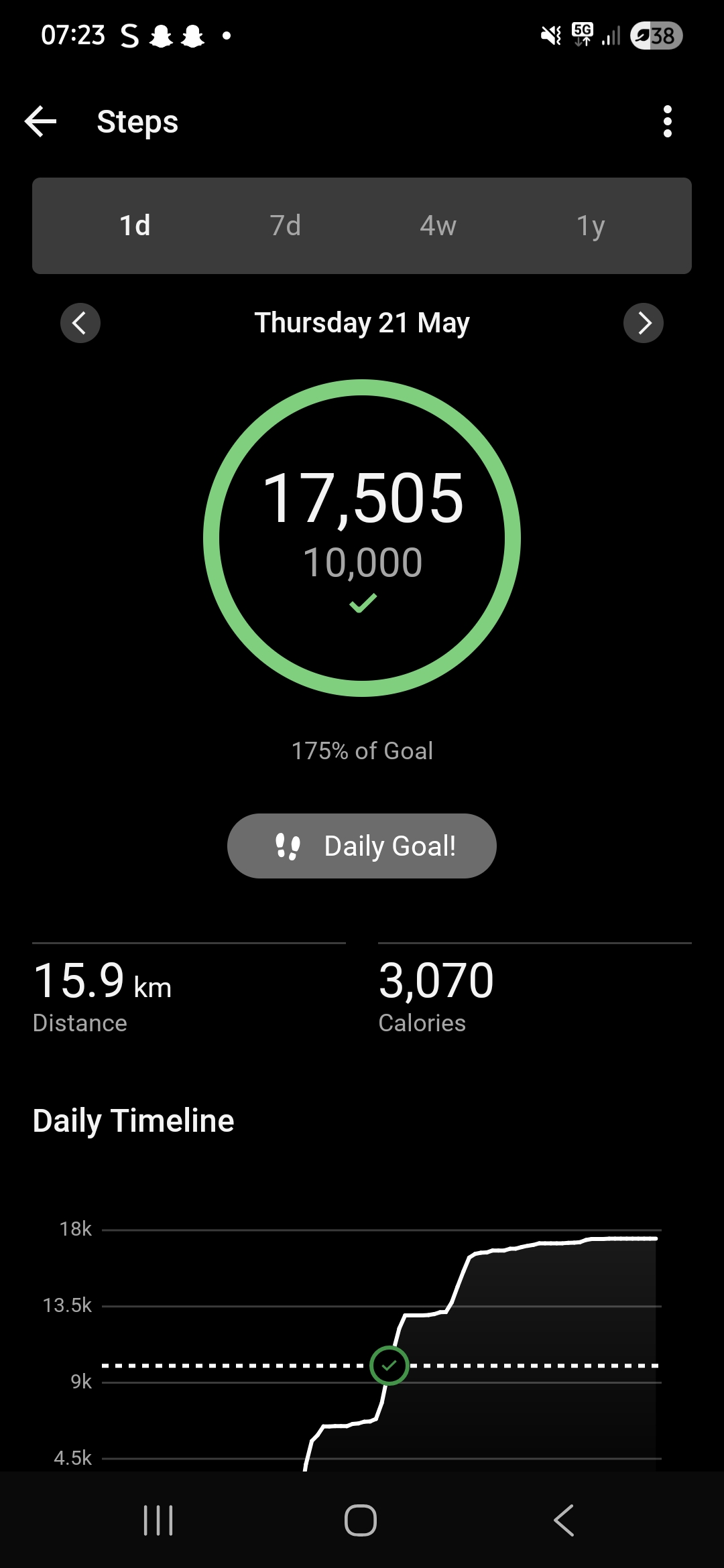The width and height of the screenshot is (724, 1568).
Task: Select the 1d view tab
Action: tap(135, 225)
